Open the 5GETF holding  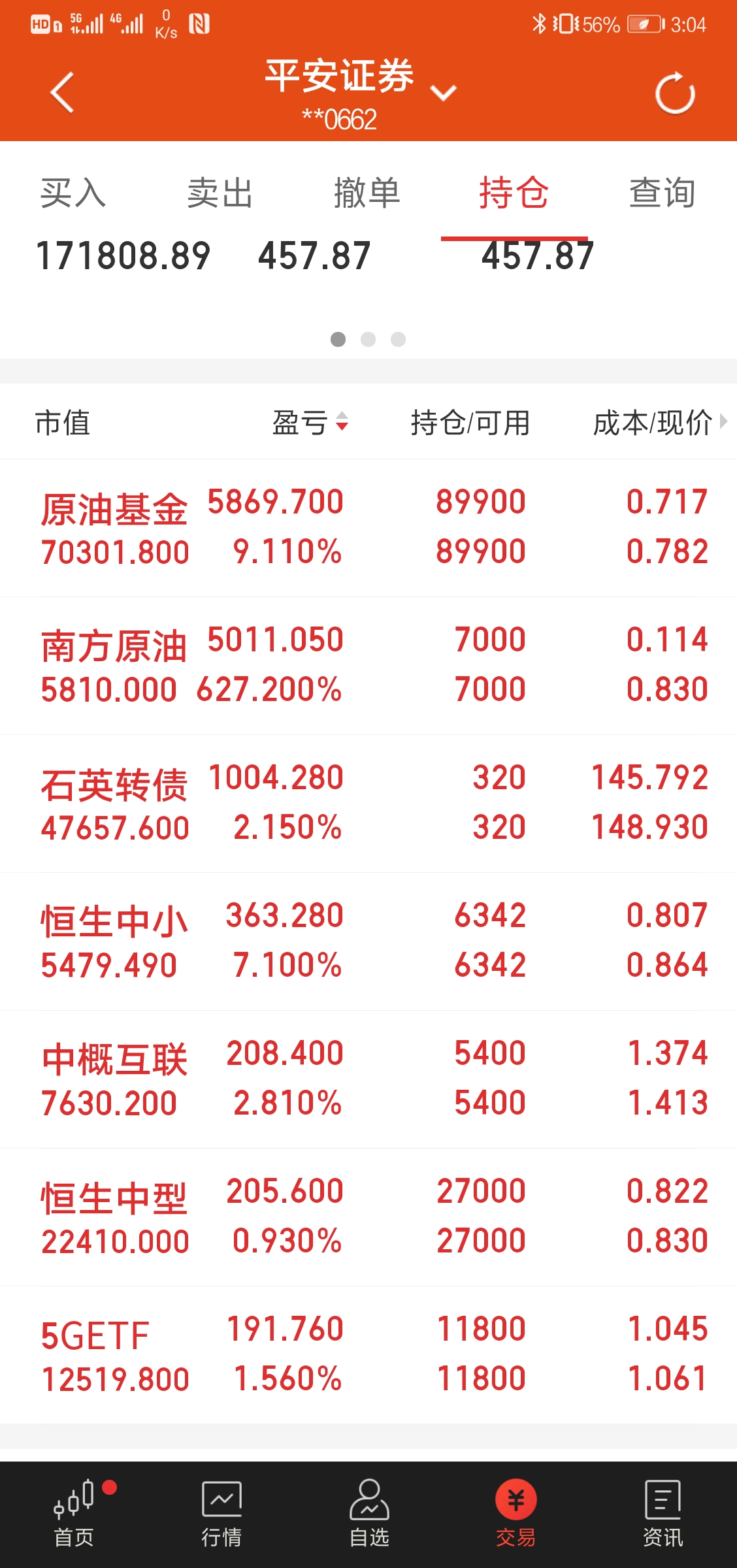pos(368,1354)
